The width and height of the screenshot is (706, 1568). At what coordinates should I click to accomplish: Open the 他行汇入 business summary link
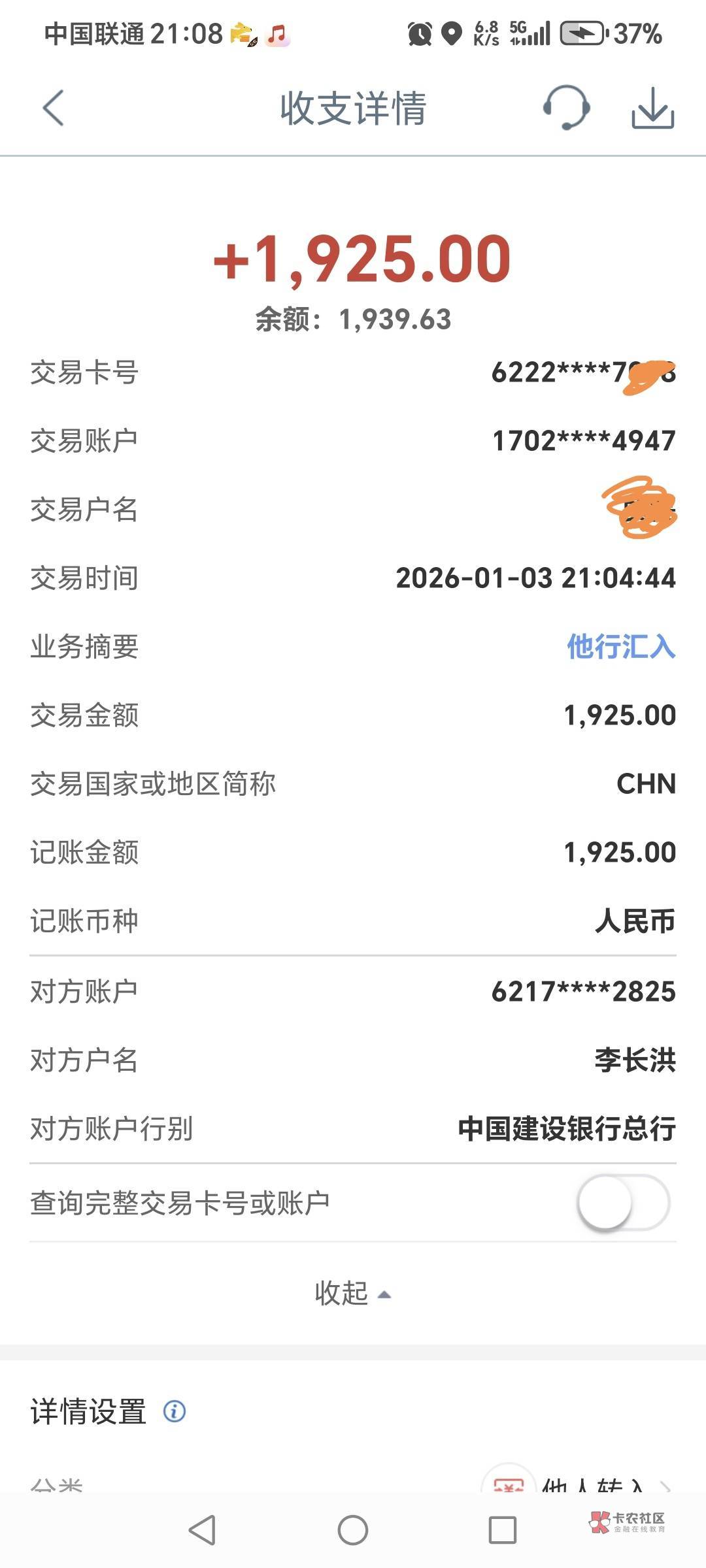pos(621,647)
